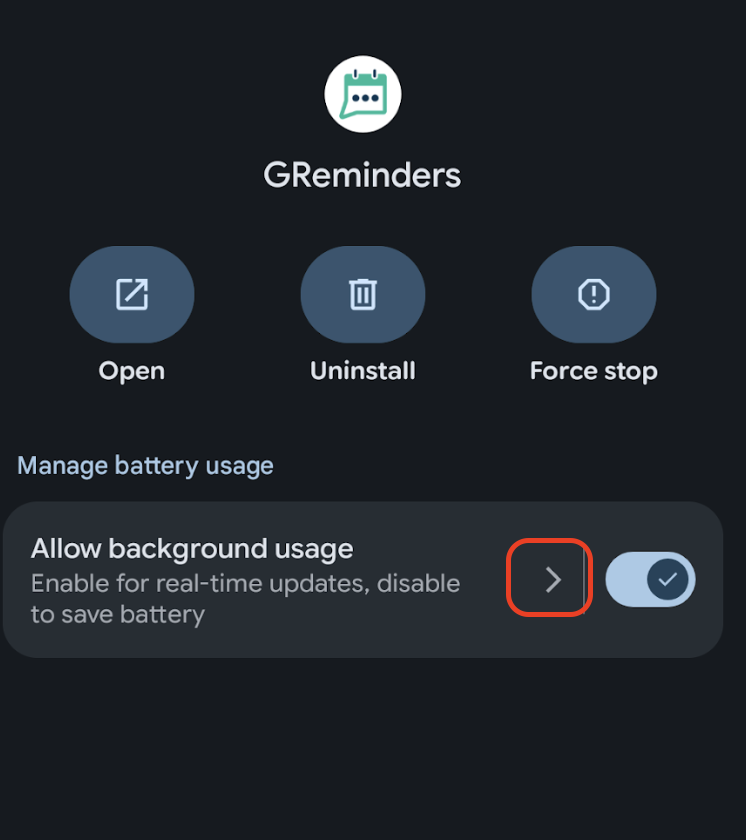Uninstall GReminders
Image resolution: width=746 pixels, height=840 pixels.
(x=362, y=295)
